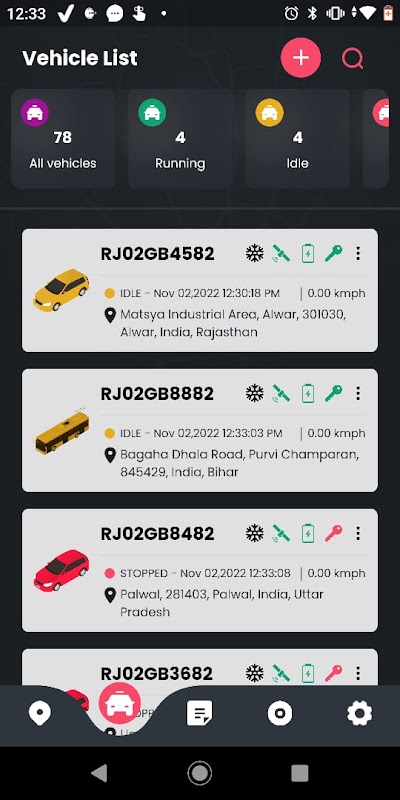Show only Idle vehicles

[297, 139]
